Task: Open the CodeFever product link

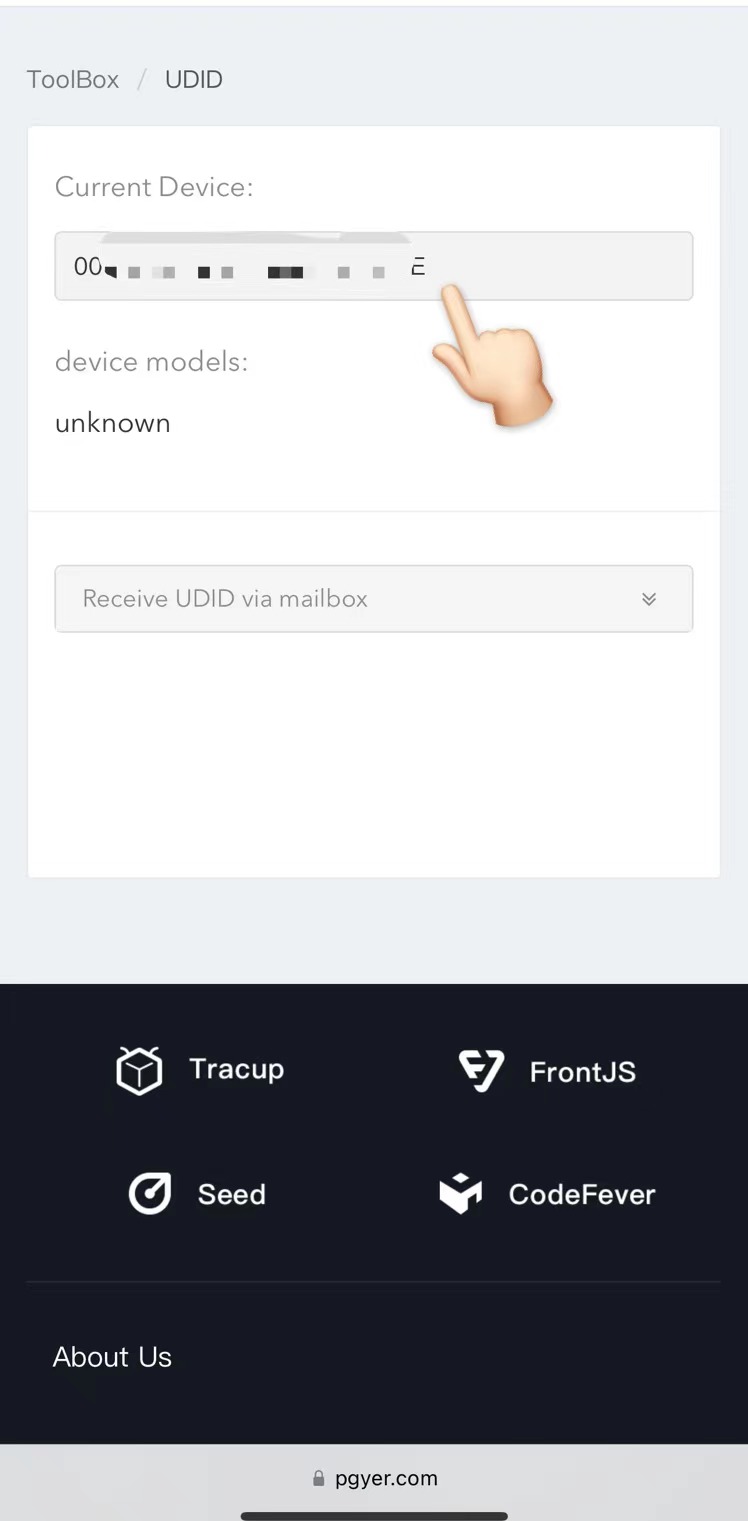Action: [547, 1194]
